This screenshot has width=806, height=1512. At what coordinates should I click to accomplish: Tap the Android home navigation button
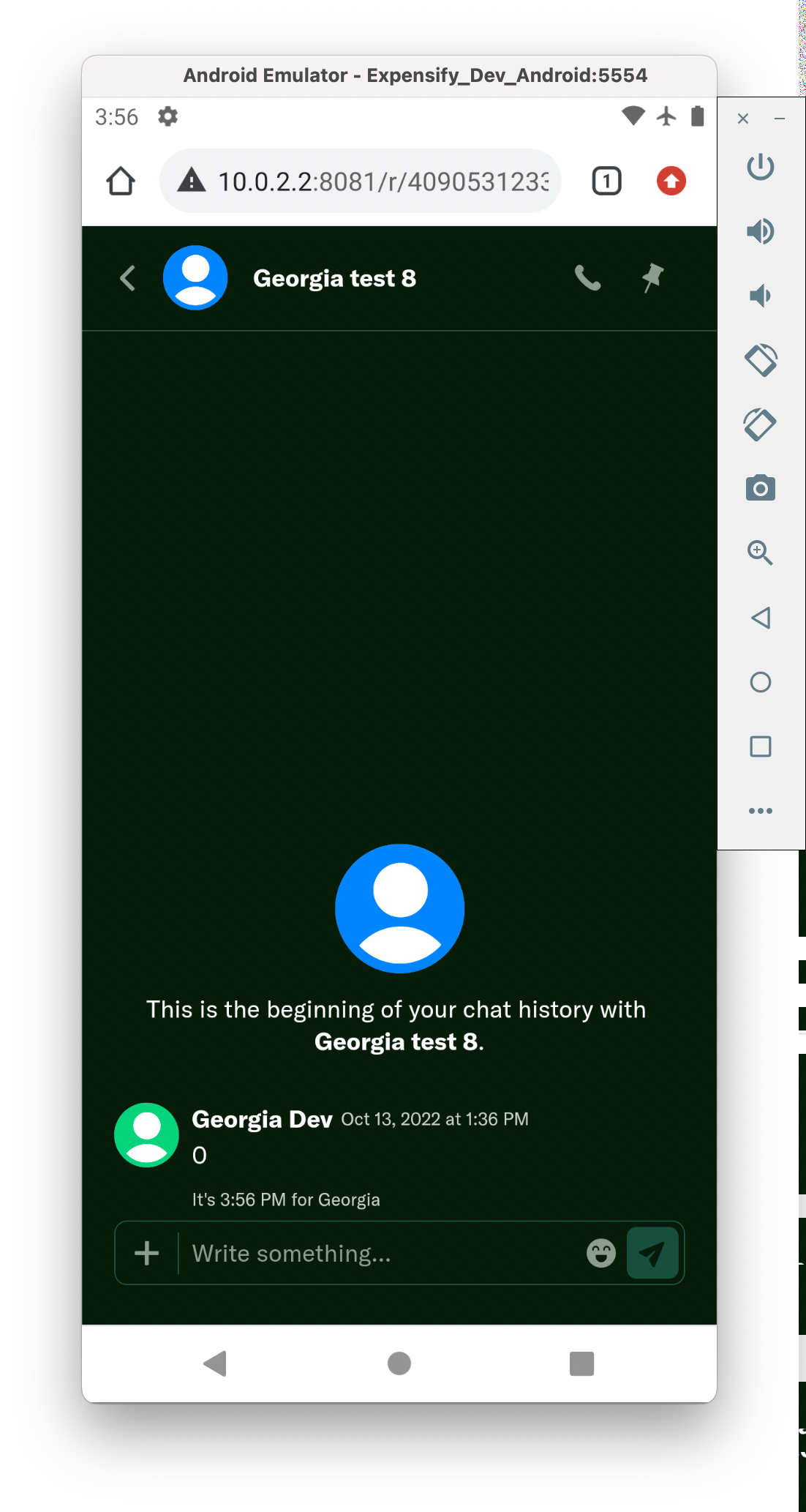399,1363
